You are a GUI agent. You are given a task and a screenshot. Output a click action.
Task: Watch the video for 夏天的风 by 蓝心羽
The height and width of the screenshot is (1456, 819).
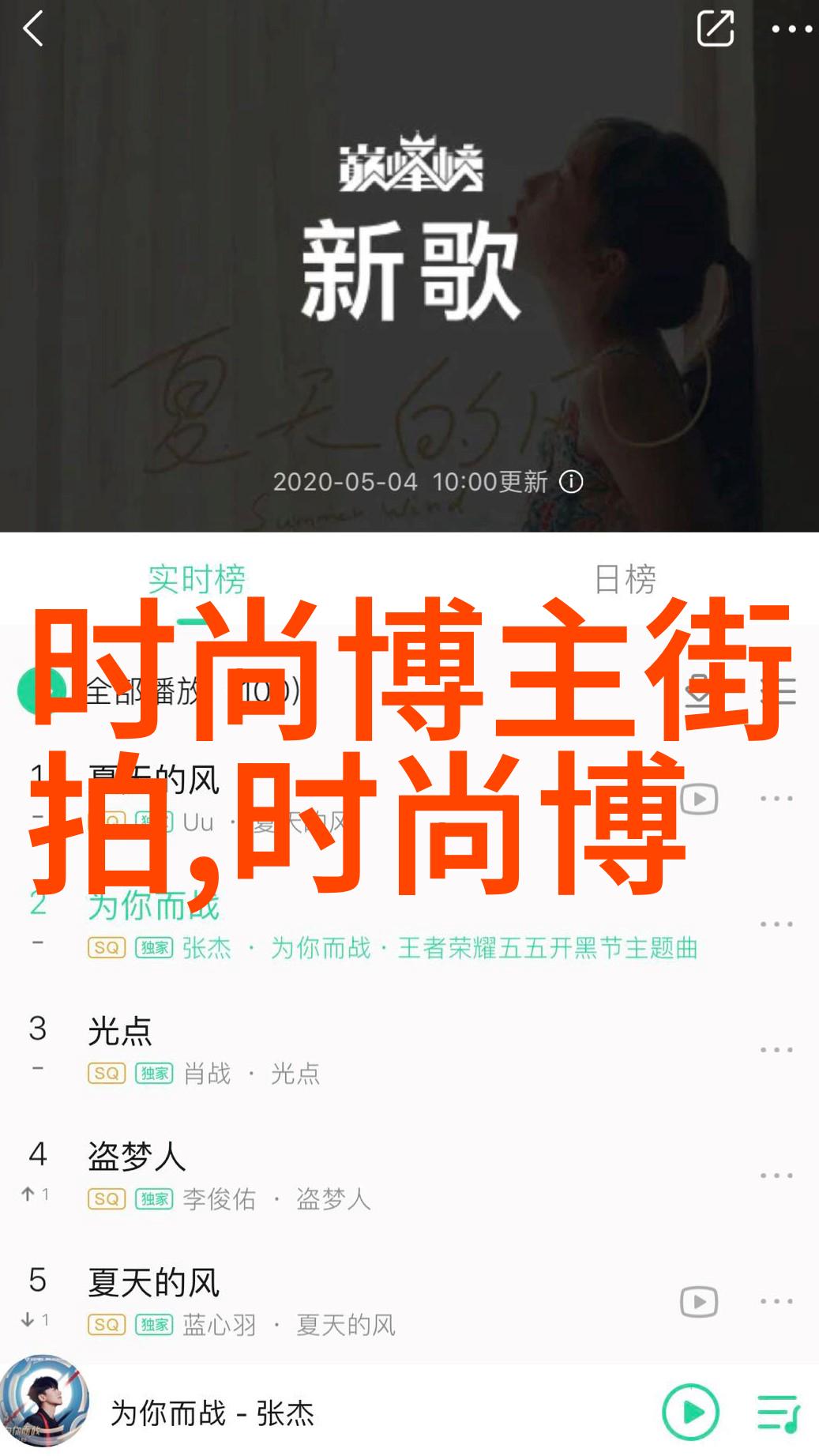(699, 1301)
